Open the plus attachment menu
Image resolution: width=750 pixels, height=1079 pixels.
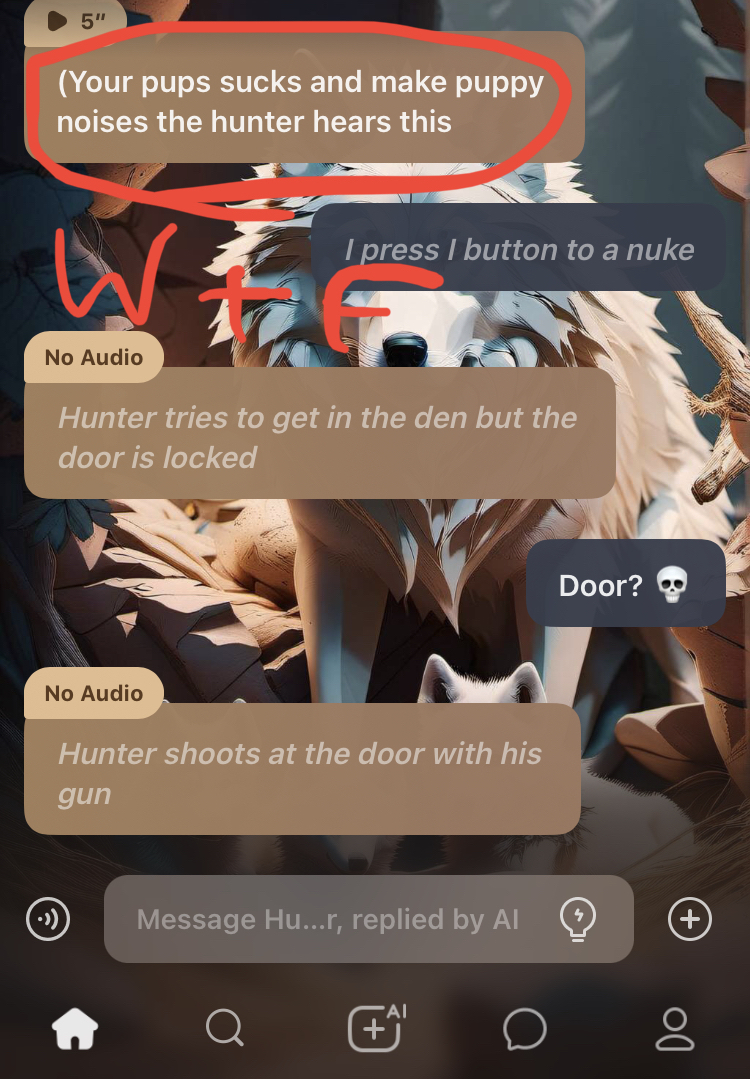690,919
